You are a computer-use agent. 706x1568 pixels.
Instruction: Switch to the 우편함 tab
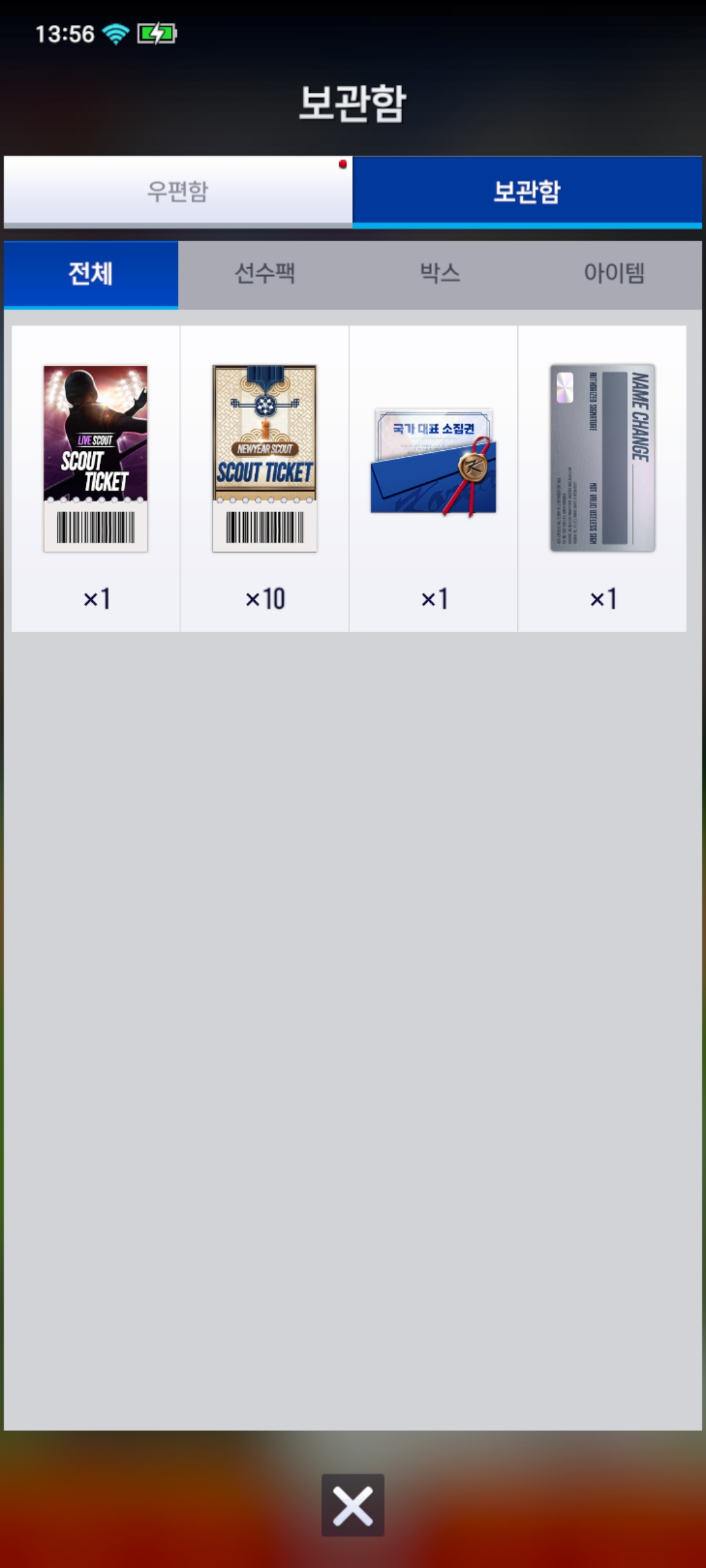point(178,191)
